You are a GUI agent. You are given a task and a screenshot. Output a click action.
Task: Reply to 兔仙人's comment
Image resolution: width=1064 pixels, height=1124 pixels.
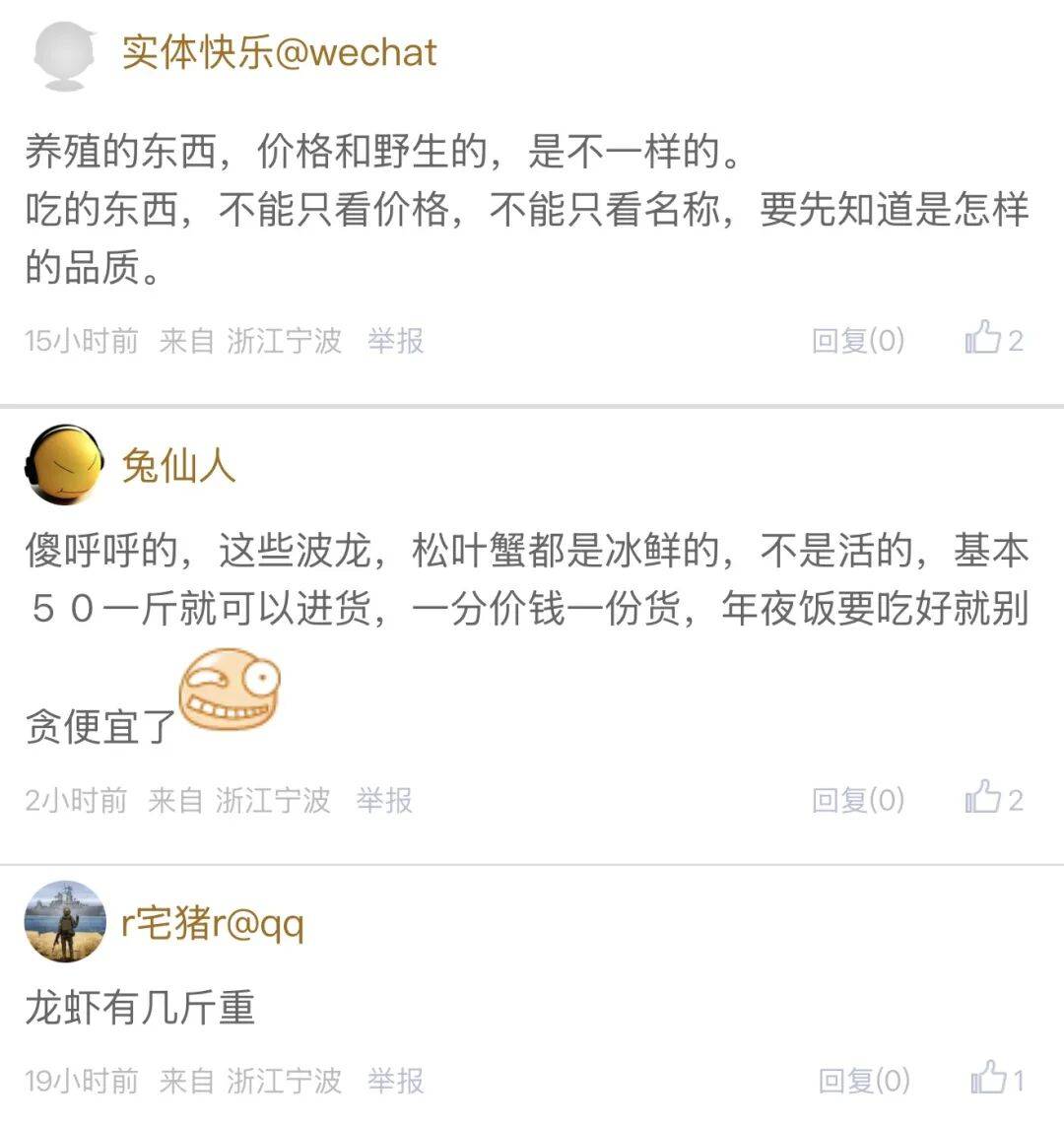click(857, 800)
